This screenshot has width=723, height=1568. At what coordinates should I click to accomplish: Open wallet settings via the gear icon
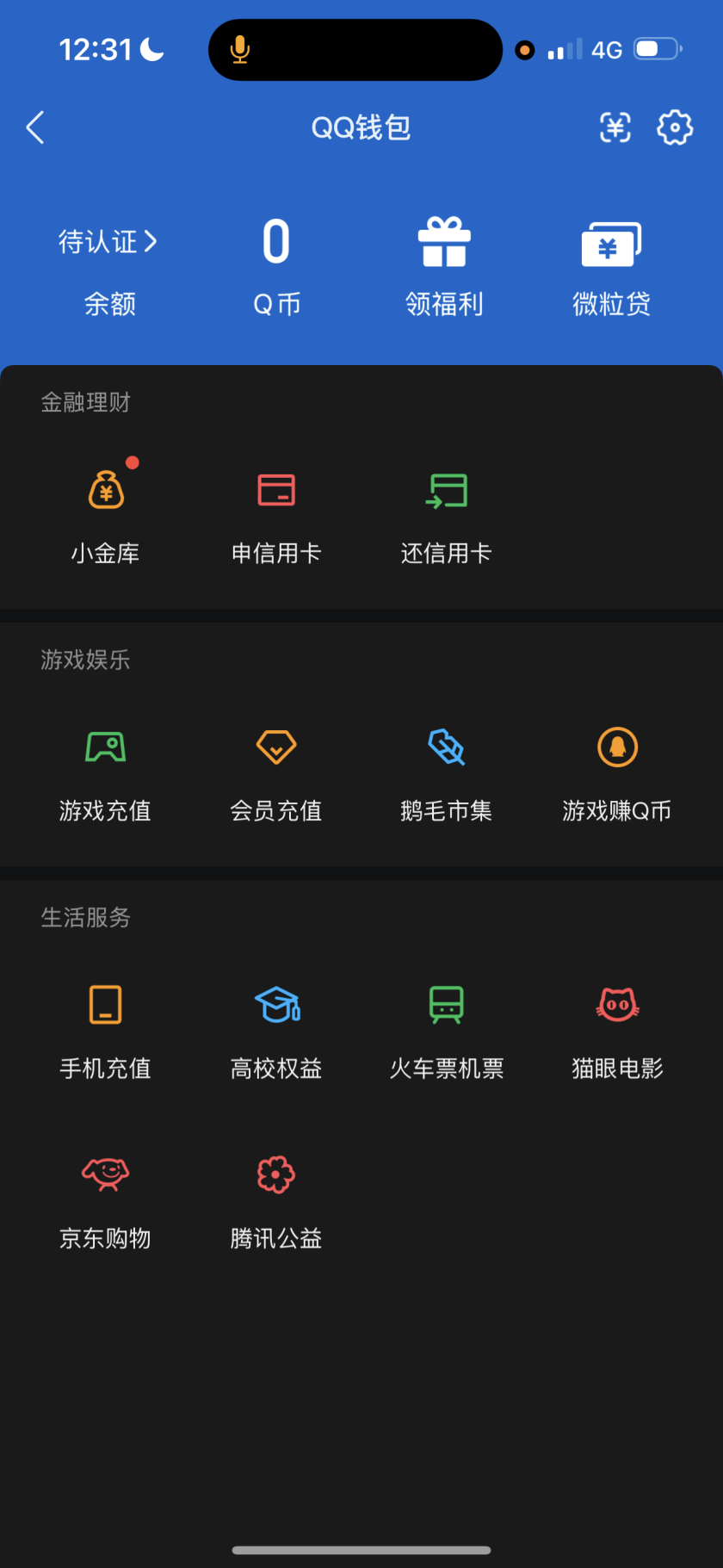675,127
